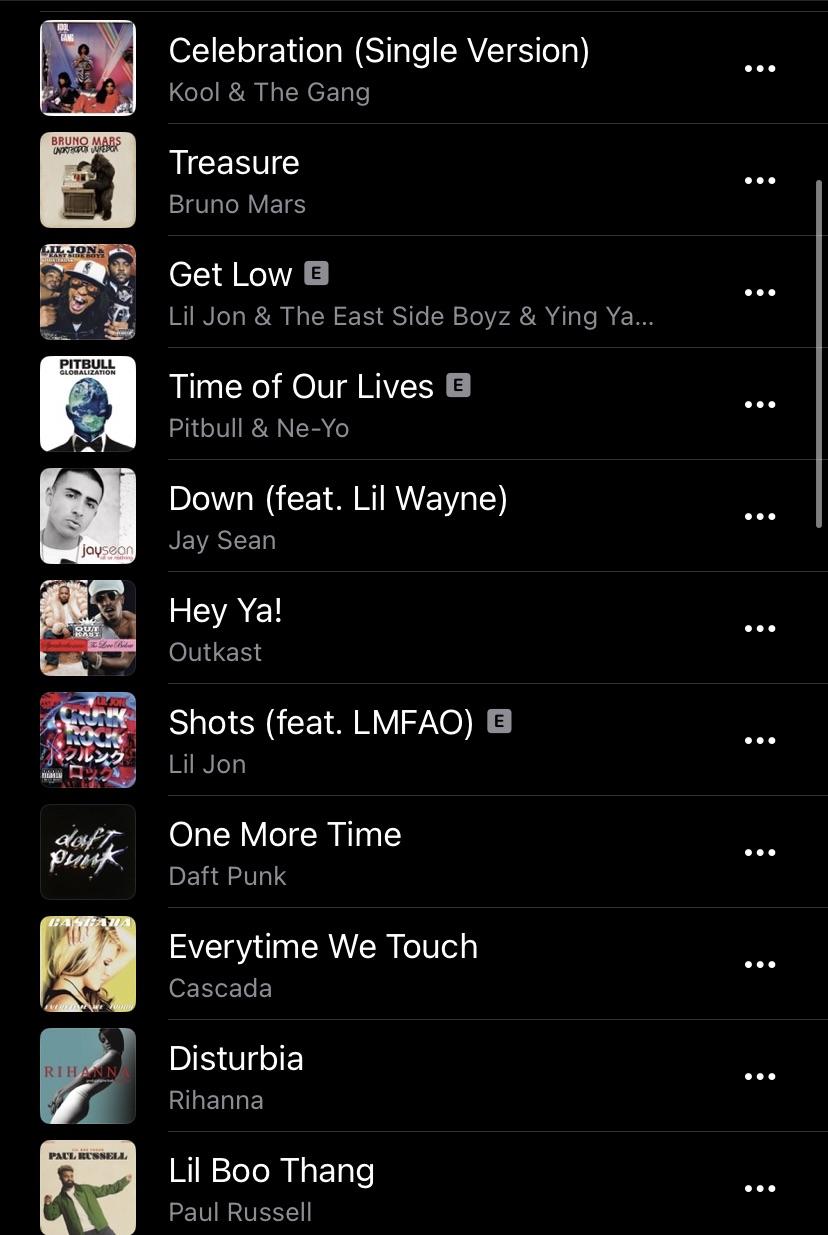This screenshot has width=828, height=1235.
Task: Open more options for Lil Boo Thang
Action: coord(760,1187)
